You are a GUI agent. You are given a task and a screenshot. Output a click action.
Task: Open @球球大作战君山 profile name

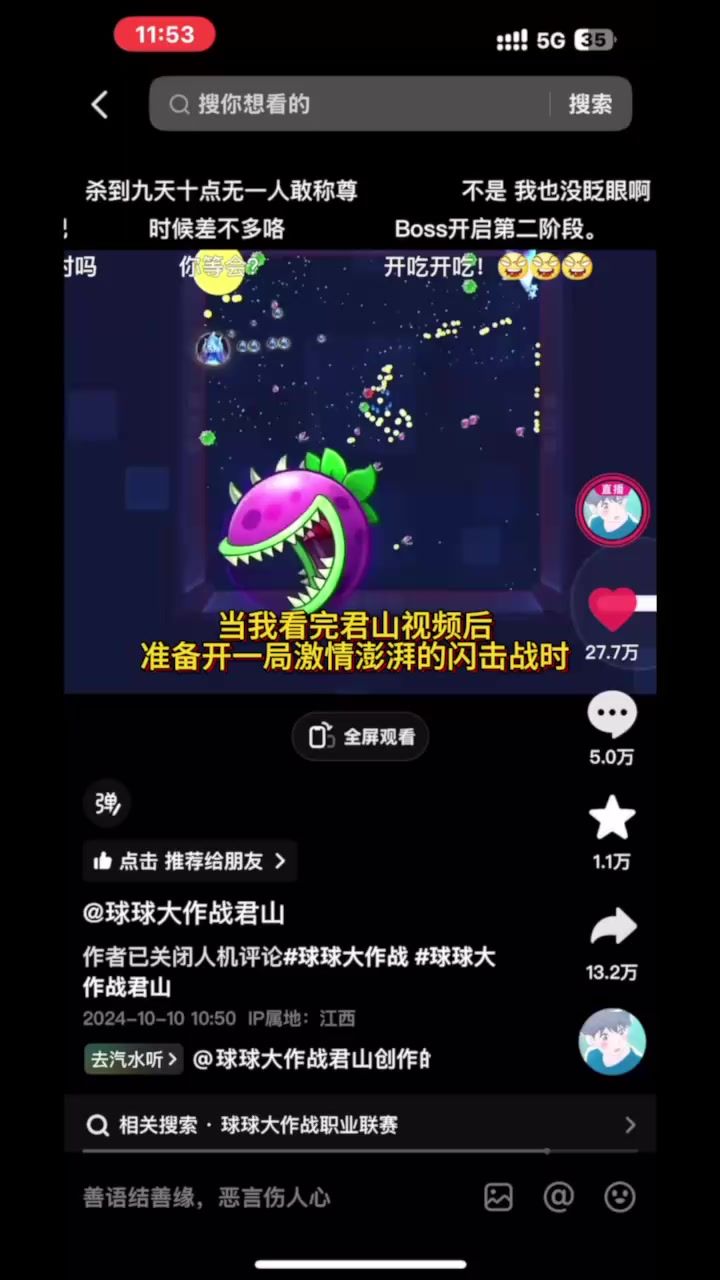click(x=184, y=913)
